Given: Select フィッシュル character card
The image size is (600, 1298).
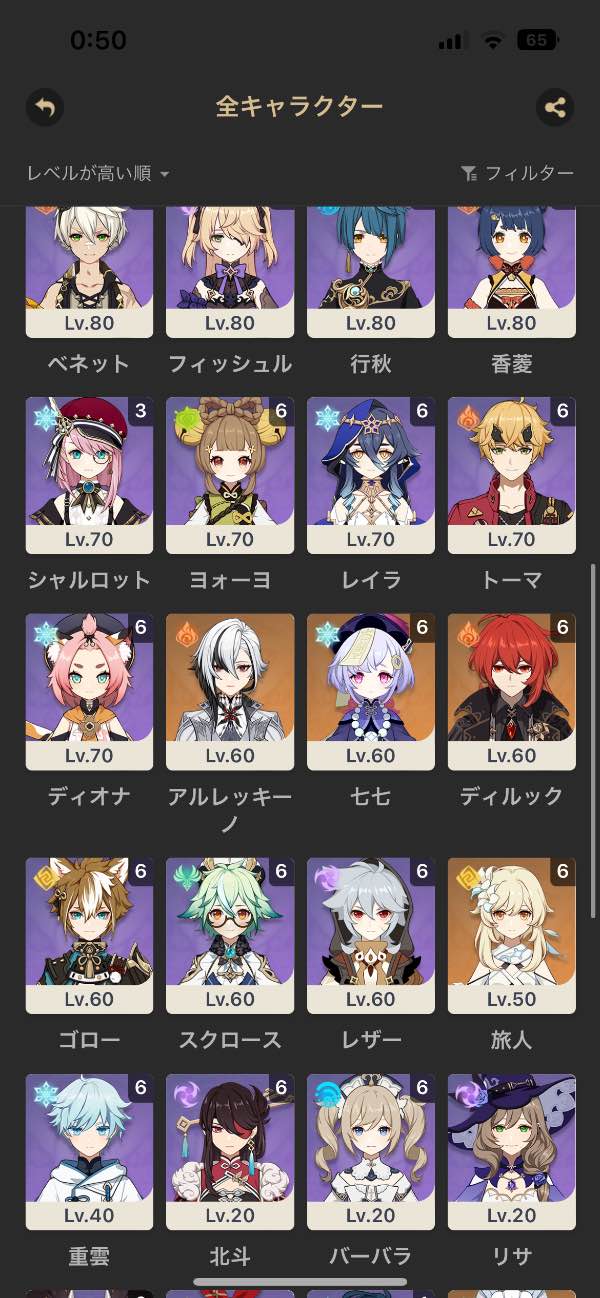Looking at the screenshot, I should click(x=230, y=270).
